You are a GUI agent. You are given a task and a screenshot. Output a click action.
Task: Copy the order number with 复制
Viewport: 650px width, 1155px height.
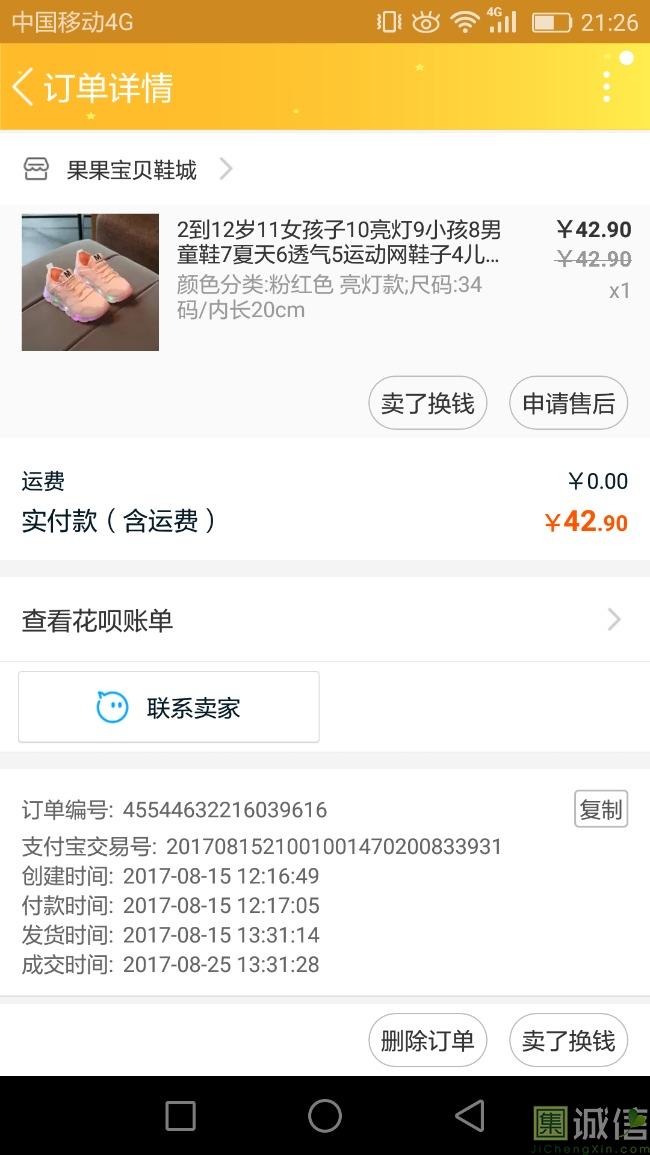601,809
